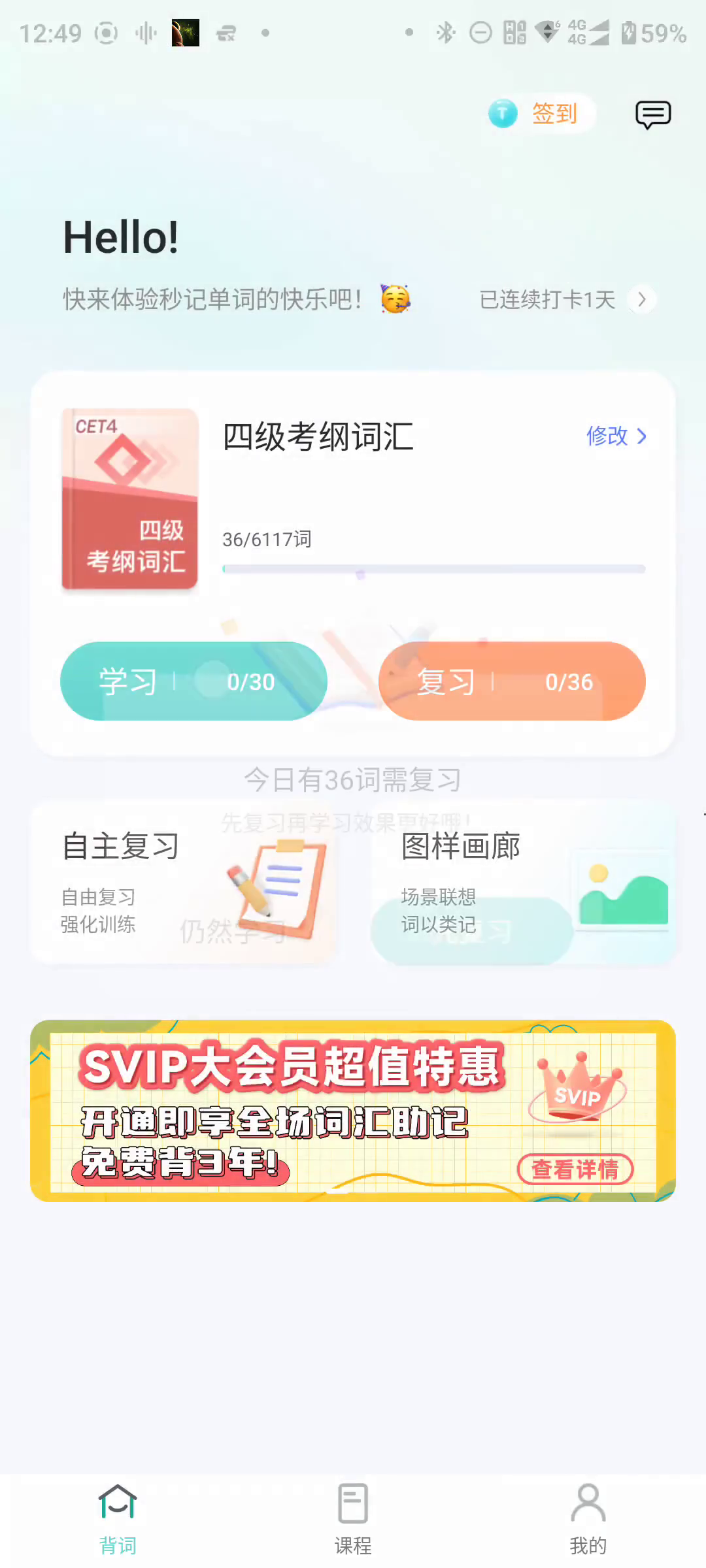The height and width of the screenshot is (1568, 706).
Task: Open the messages icon at top right
Action: [x=652, y=115]
